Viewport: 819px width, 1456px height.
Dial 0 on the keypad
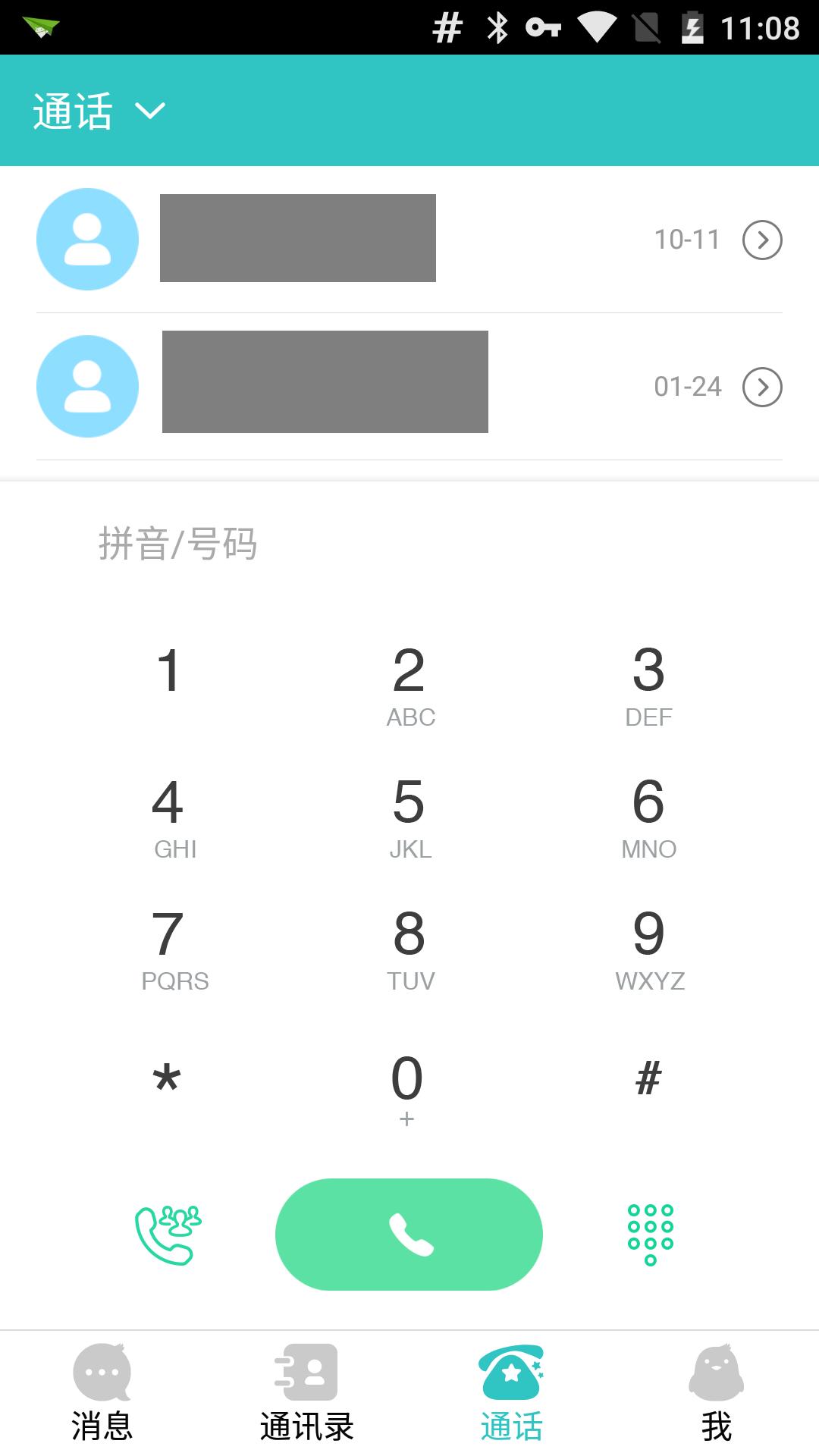tap(407, 1087)
